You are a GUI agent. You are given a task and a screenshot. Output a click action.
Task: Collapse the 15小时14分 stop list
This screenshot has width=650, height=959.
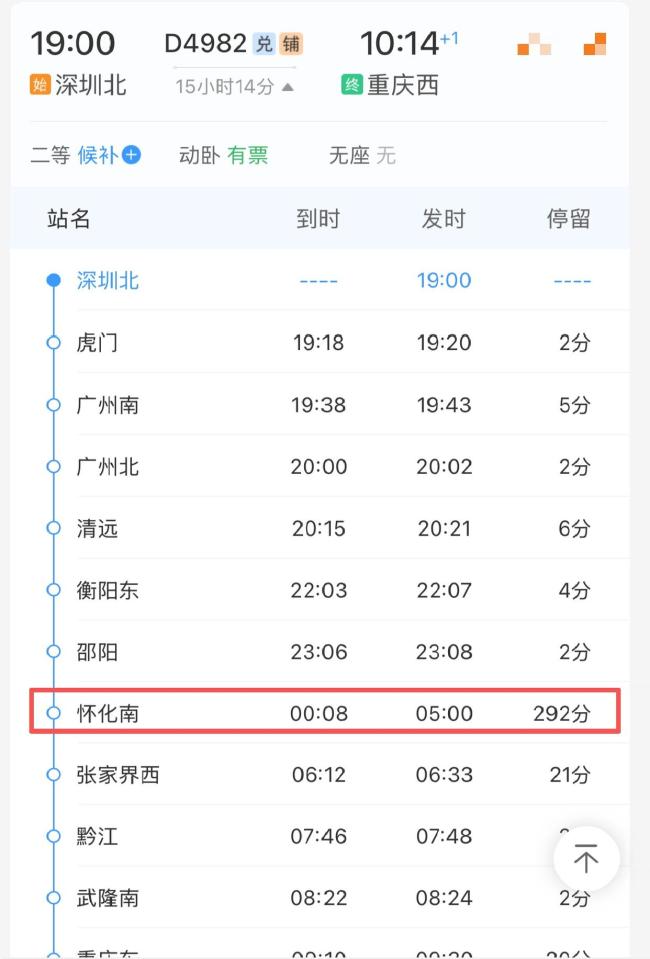pos(234,87)
